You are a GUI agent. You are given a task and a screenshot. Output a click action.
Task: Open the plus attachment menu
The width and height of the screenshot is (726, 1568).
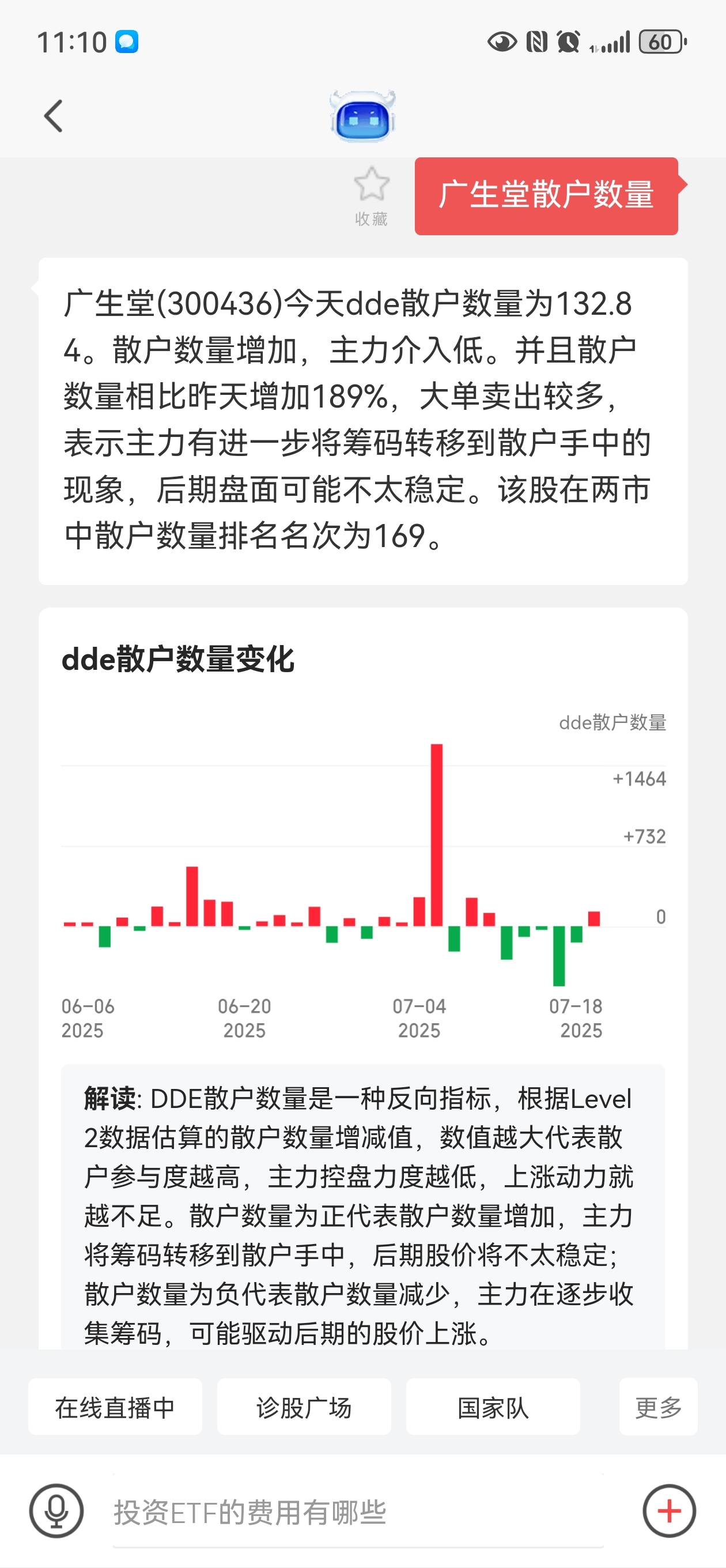coord(670,1511)
